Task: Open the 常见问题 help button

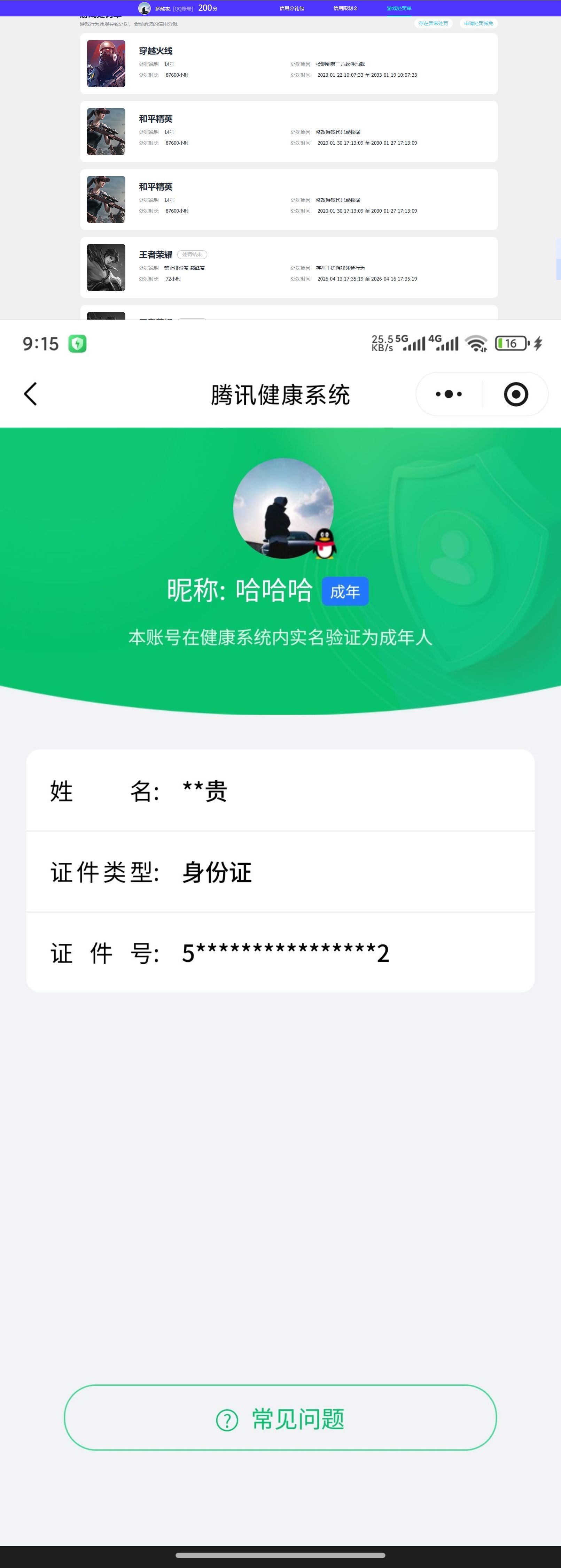Action: (281, 1419)
